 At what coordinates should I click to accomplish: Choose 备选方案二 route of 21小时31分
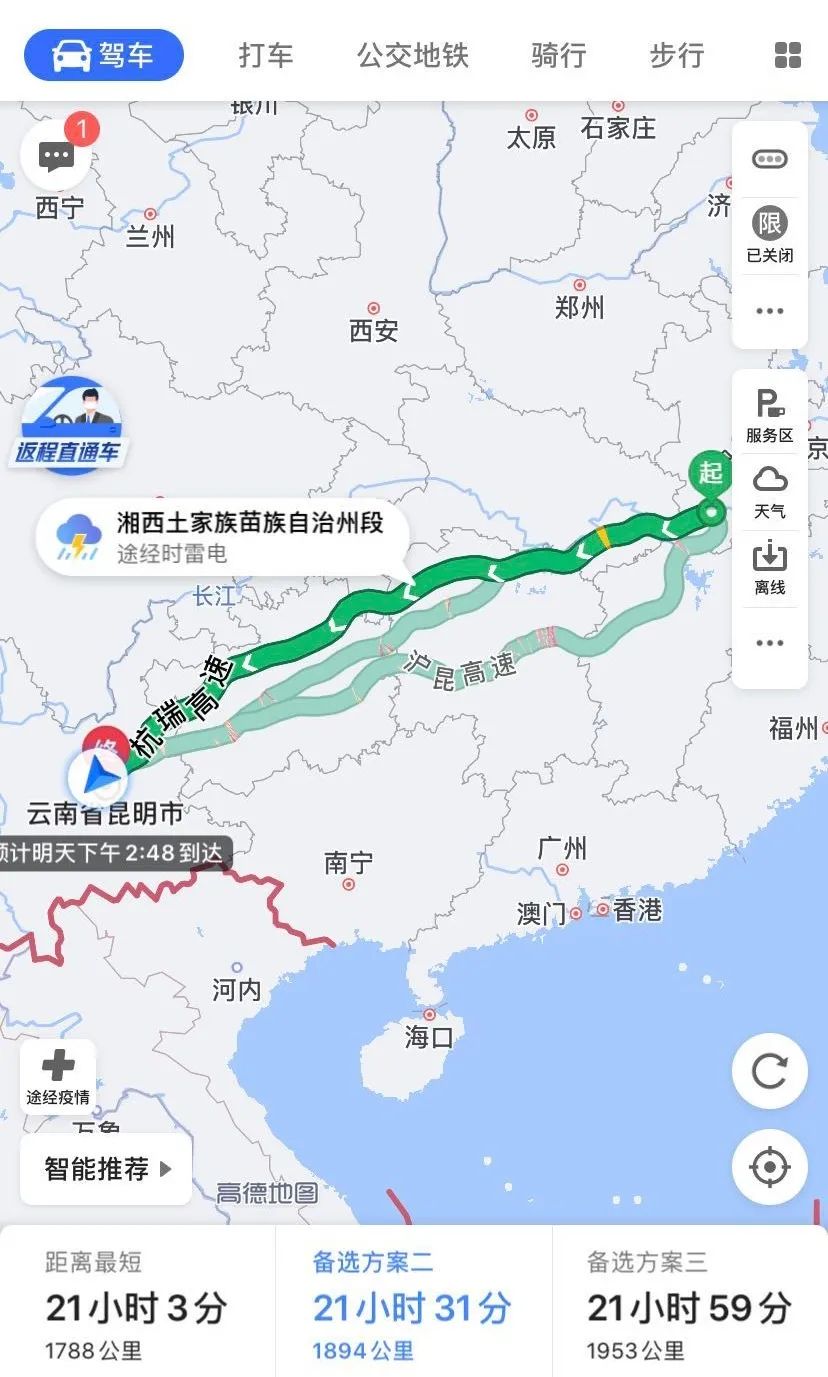(x=413, y=1305)
